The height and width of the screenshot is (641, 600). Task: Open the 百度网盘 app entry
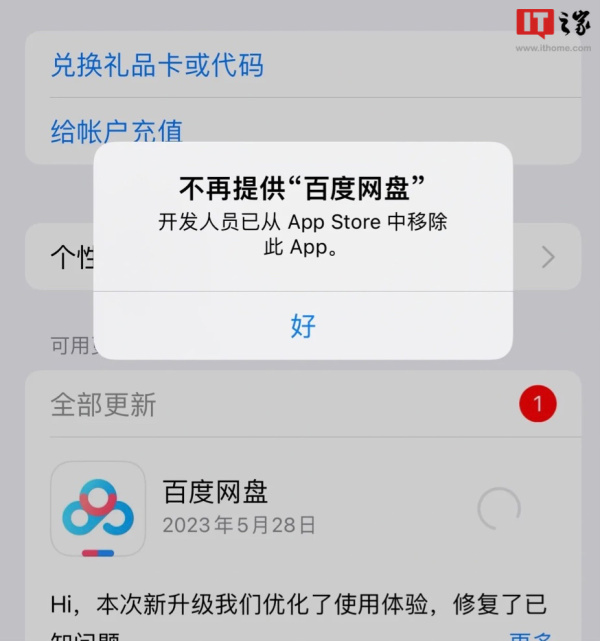215,492
